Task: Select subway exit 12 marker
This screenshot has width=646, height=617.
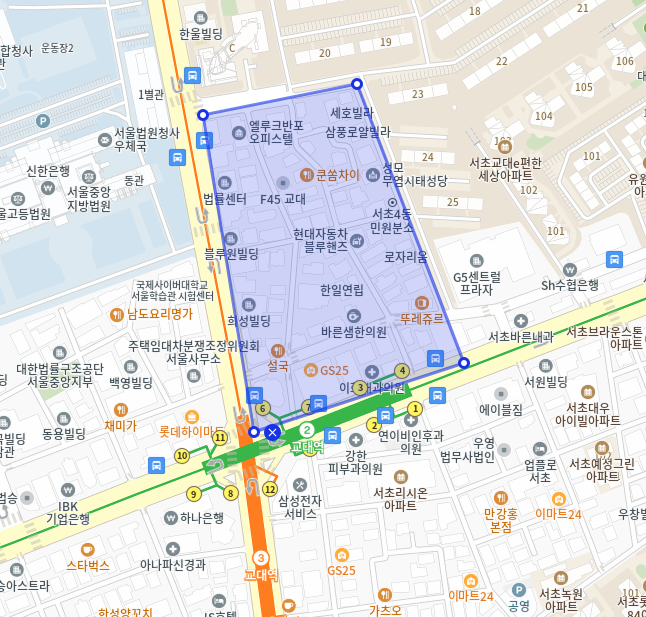Action: coord(269,489)
